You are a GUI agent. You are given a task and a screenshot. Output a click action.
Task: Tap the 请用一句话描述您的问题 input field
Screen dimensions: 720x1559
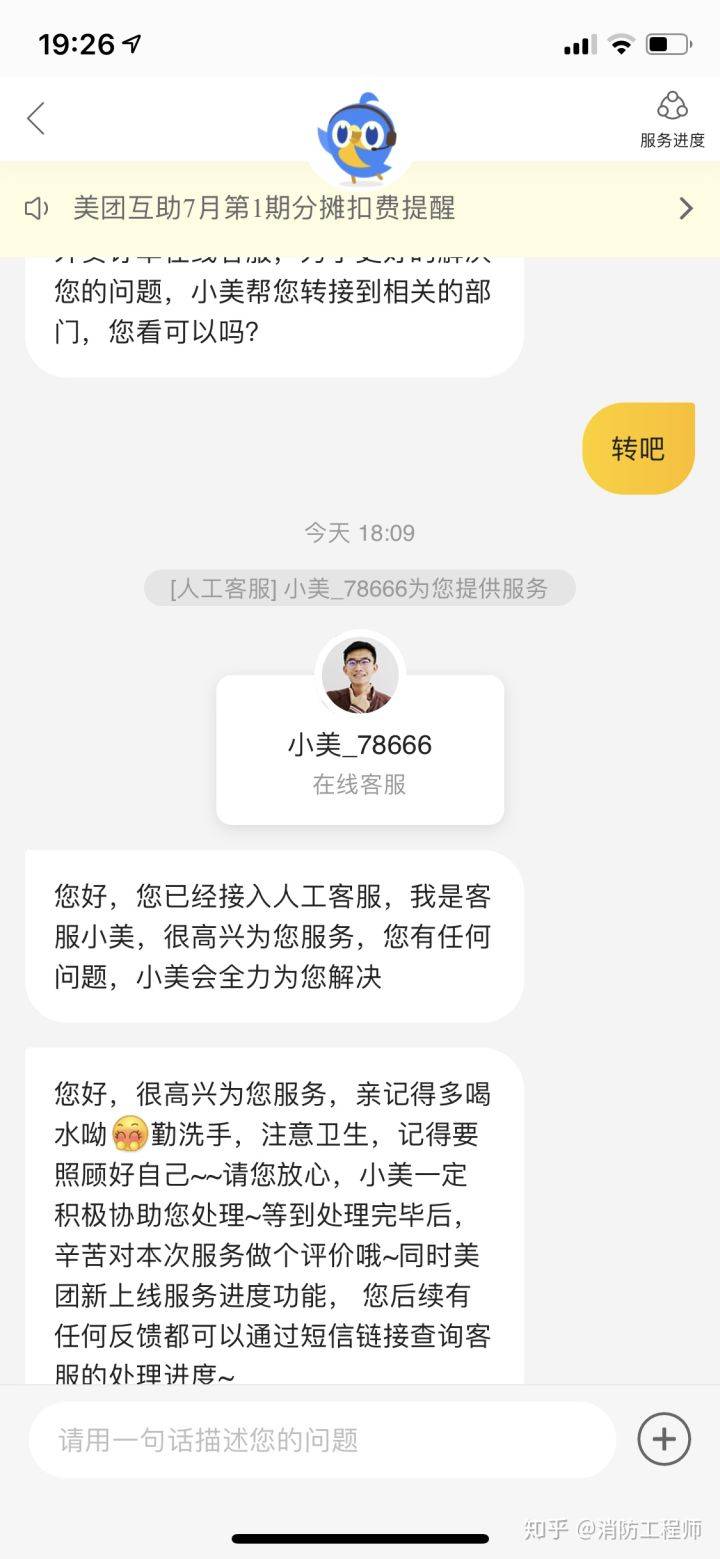(320, 1438)
